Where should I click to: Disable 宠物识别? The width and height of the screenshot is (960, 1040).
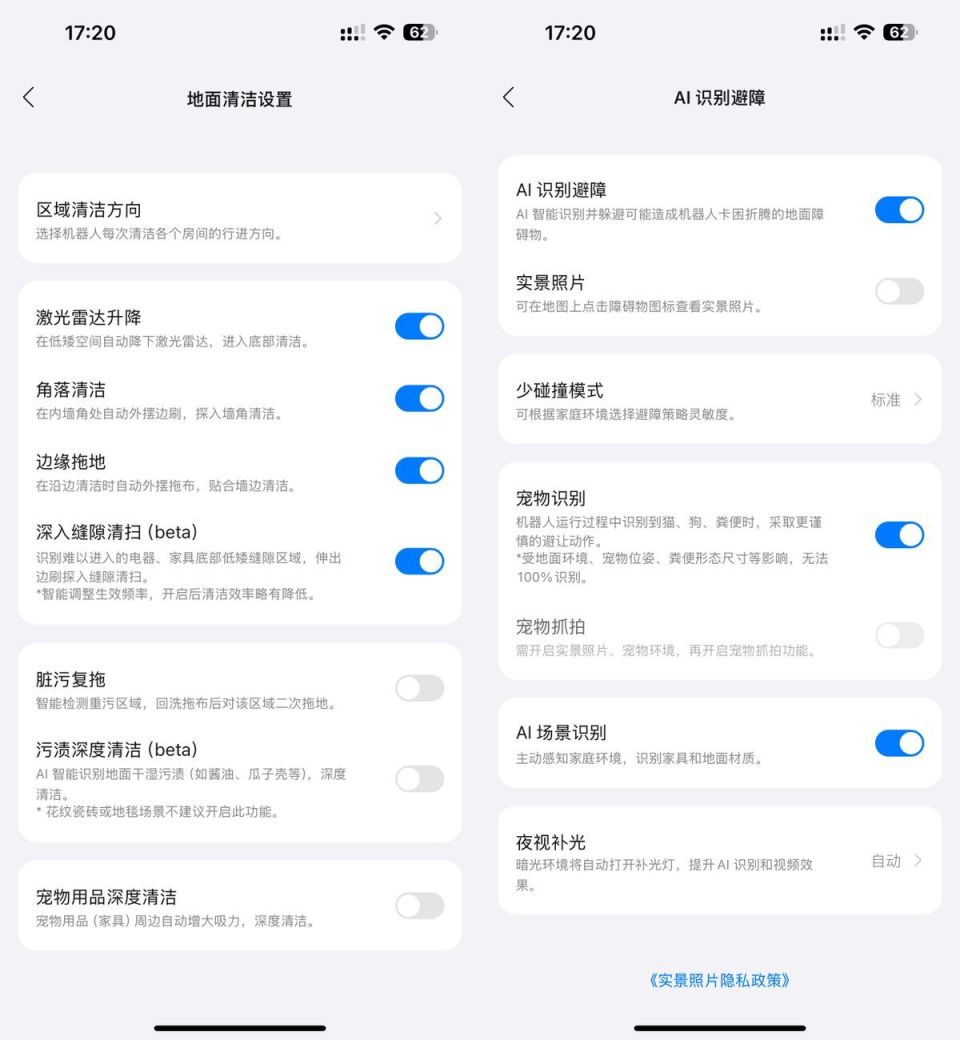tap(899, 535)
